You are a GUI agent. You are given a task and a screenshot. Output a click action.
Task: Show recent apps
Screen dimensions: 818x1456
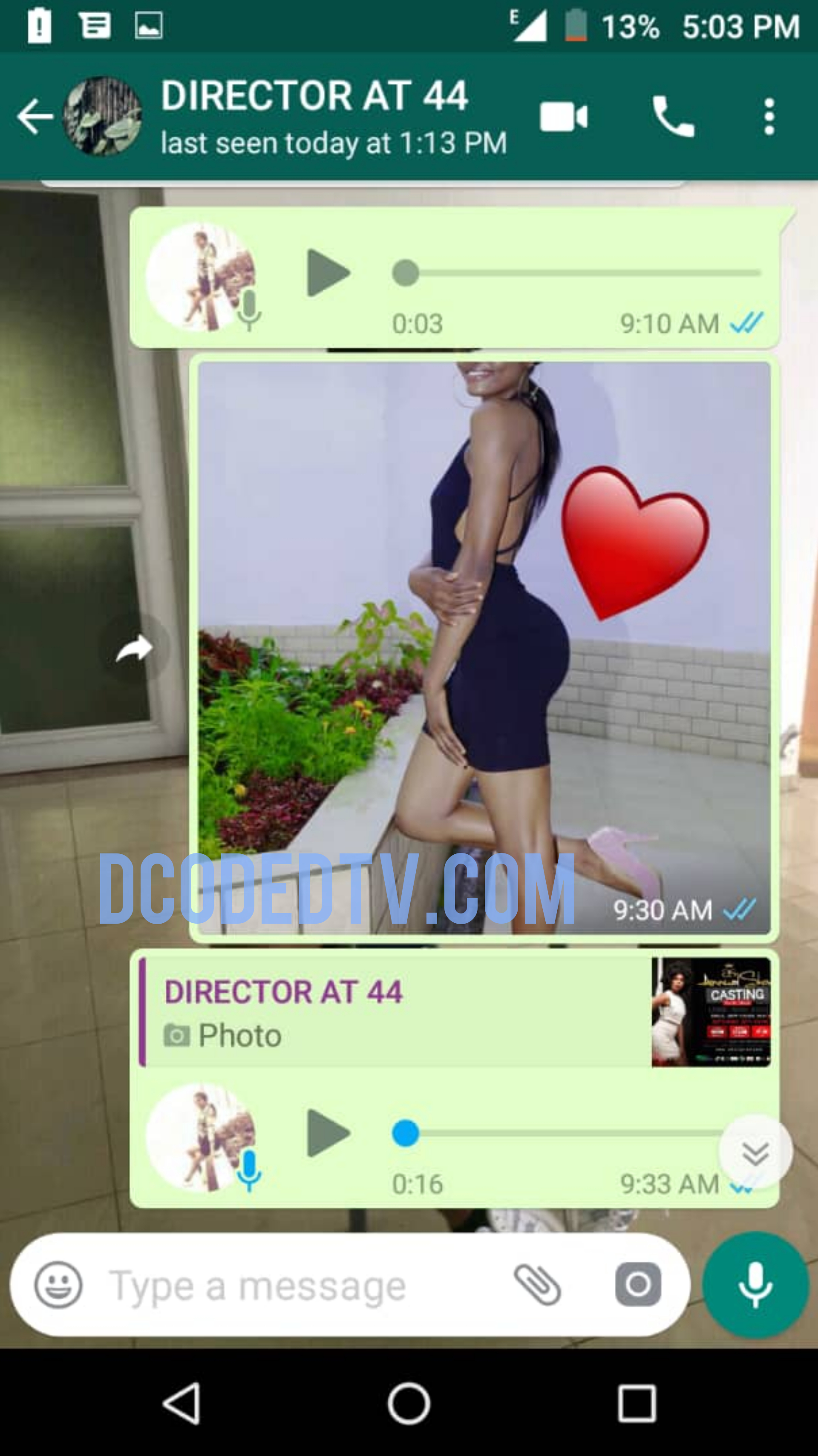(x=637, y=1404)
